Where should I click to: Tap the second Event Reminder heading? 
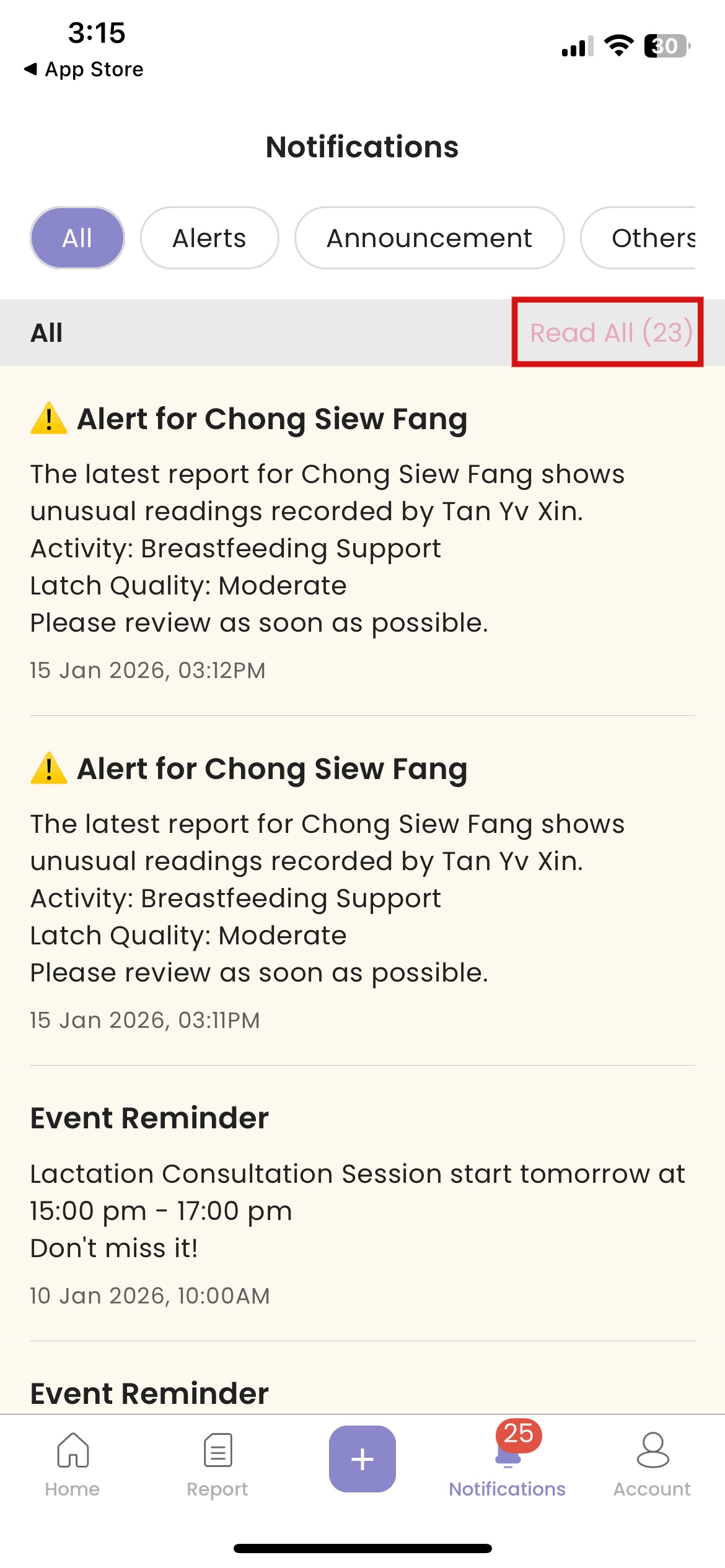149,1392
